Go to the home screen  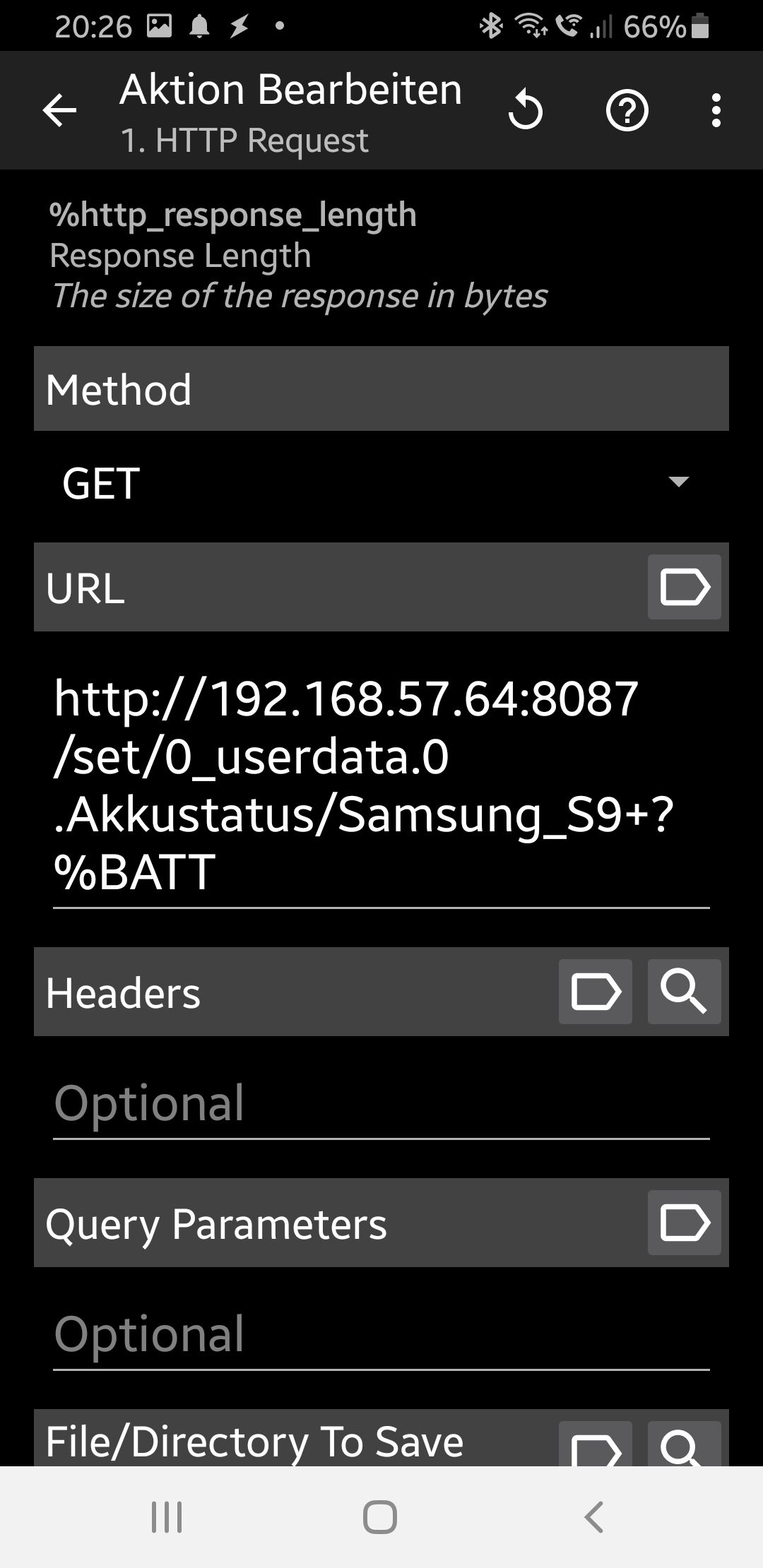tap(380, 1516)
